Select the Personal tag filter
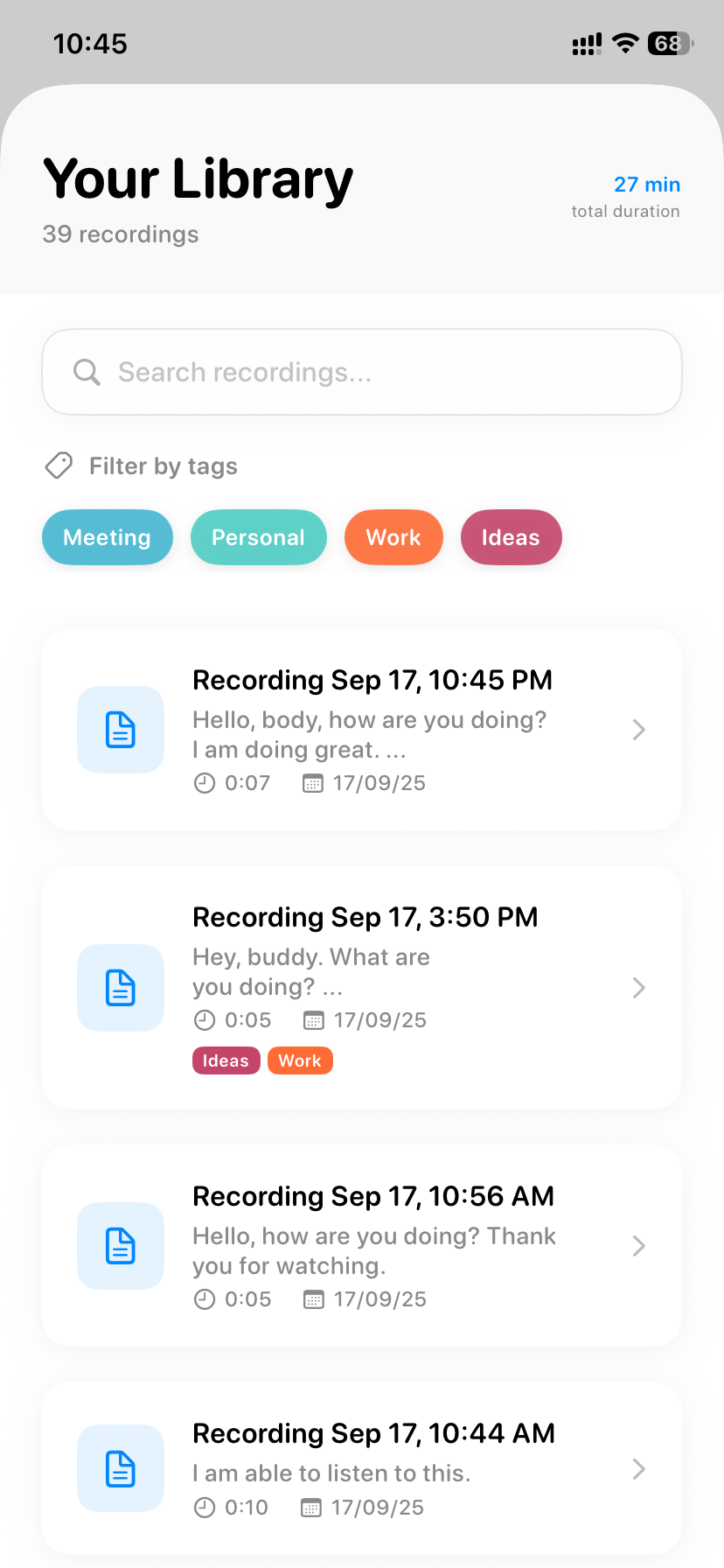724x1568 pixels. [x=258, y=537]
